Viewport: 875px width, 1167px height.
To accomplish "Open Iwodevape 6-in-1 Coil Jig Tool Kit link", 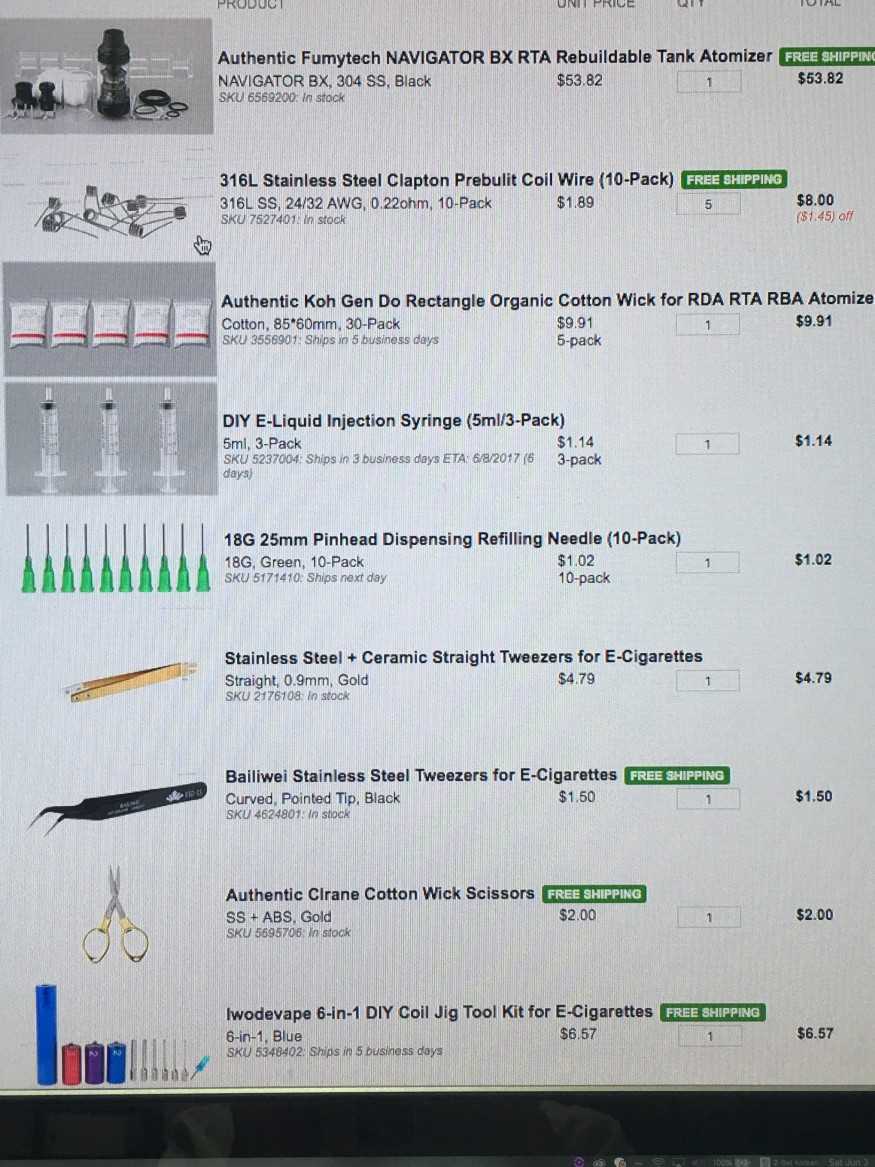I will 439,1012.
